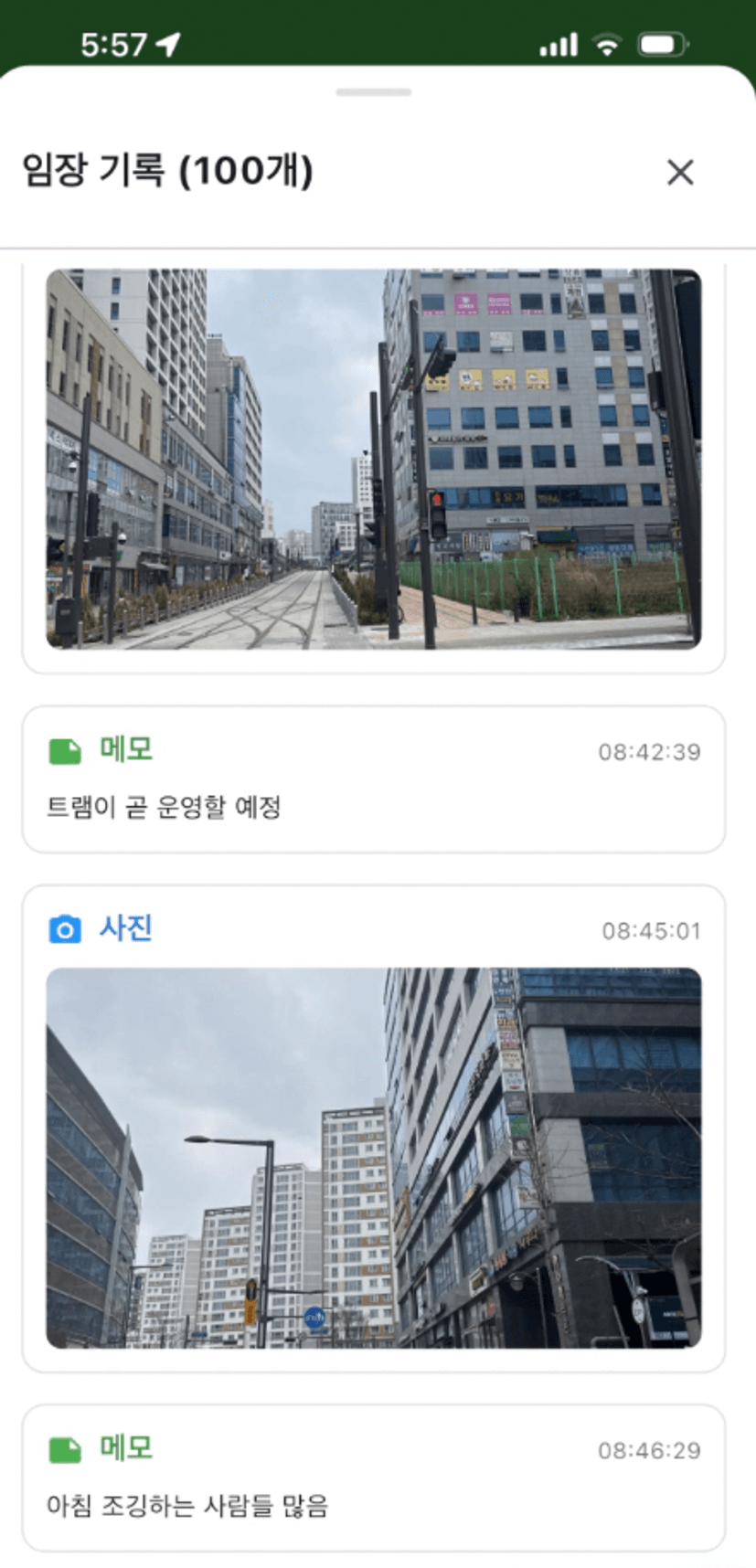Open the photo taken at 08:45:01

[373, 1157]
